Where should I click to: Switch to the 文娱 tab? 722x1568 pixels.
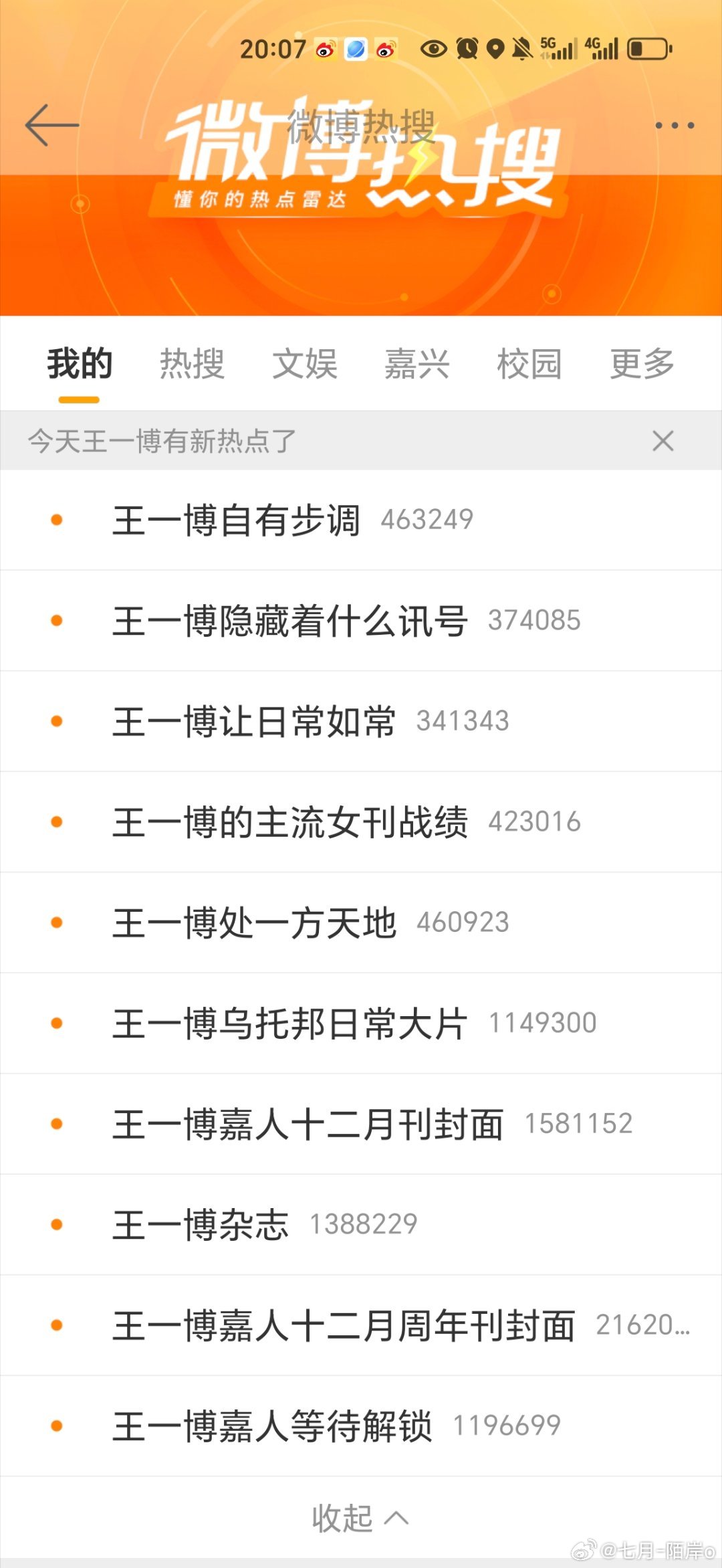tap(305, 363)
